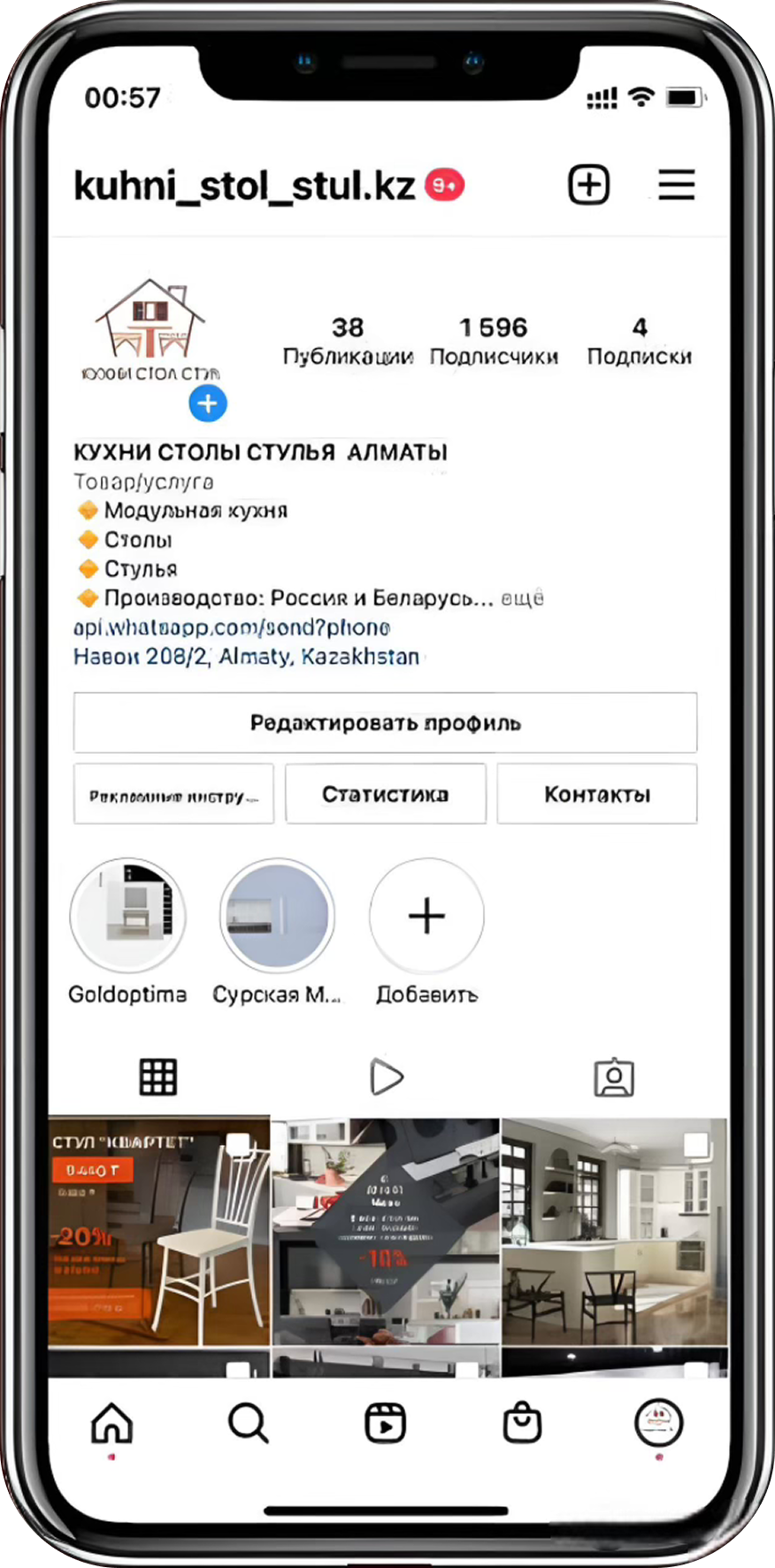
Task: Add a new highlight with Добавить
Action: [x=426, y=916]
